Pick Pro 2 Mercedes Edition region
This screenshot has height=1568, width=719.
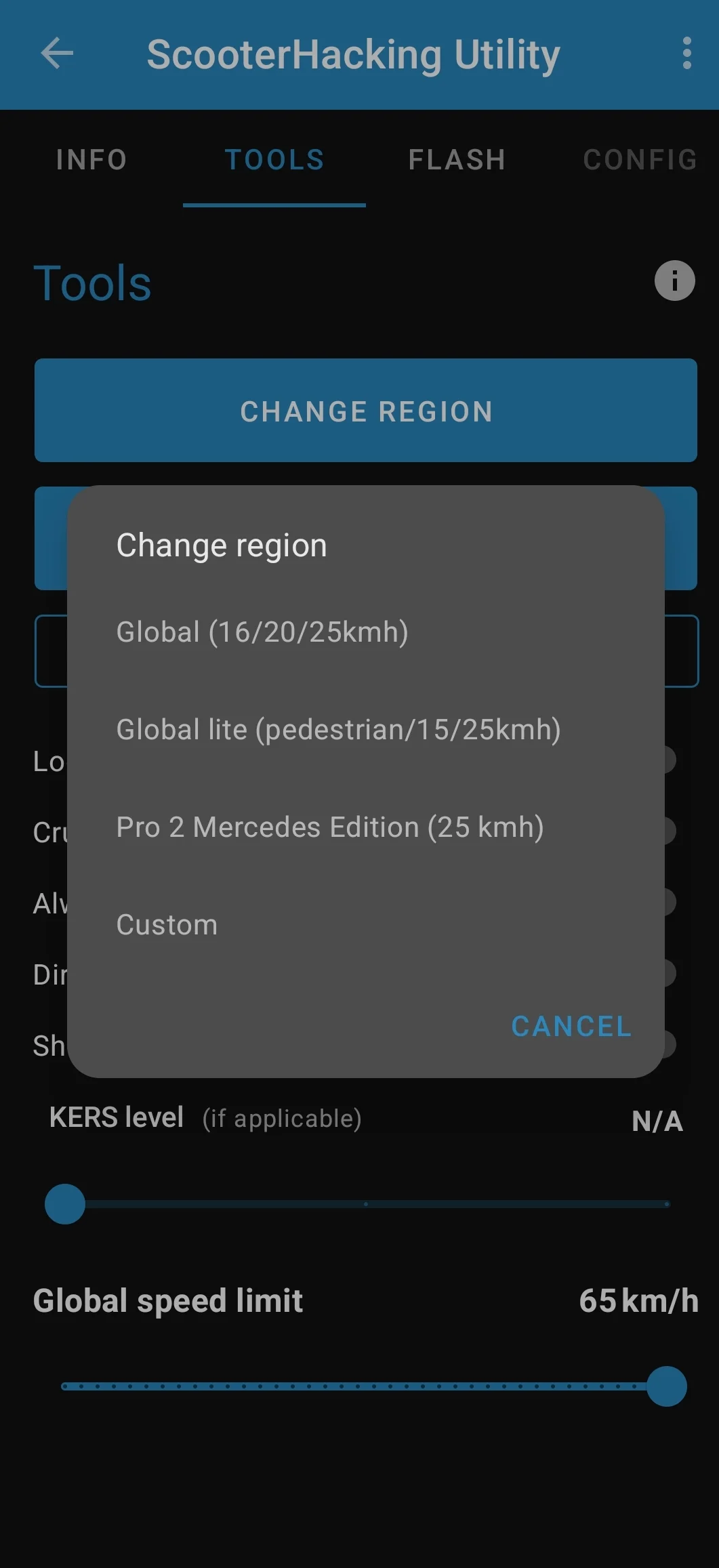(330, 827)
